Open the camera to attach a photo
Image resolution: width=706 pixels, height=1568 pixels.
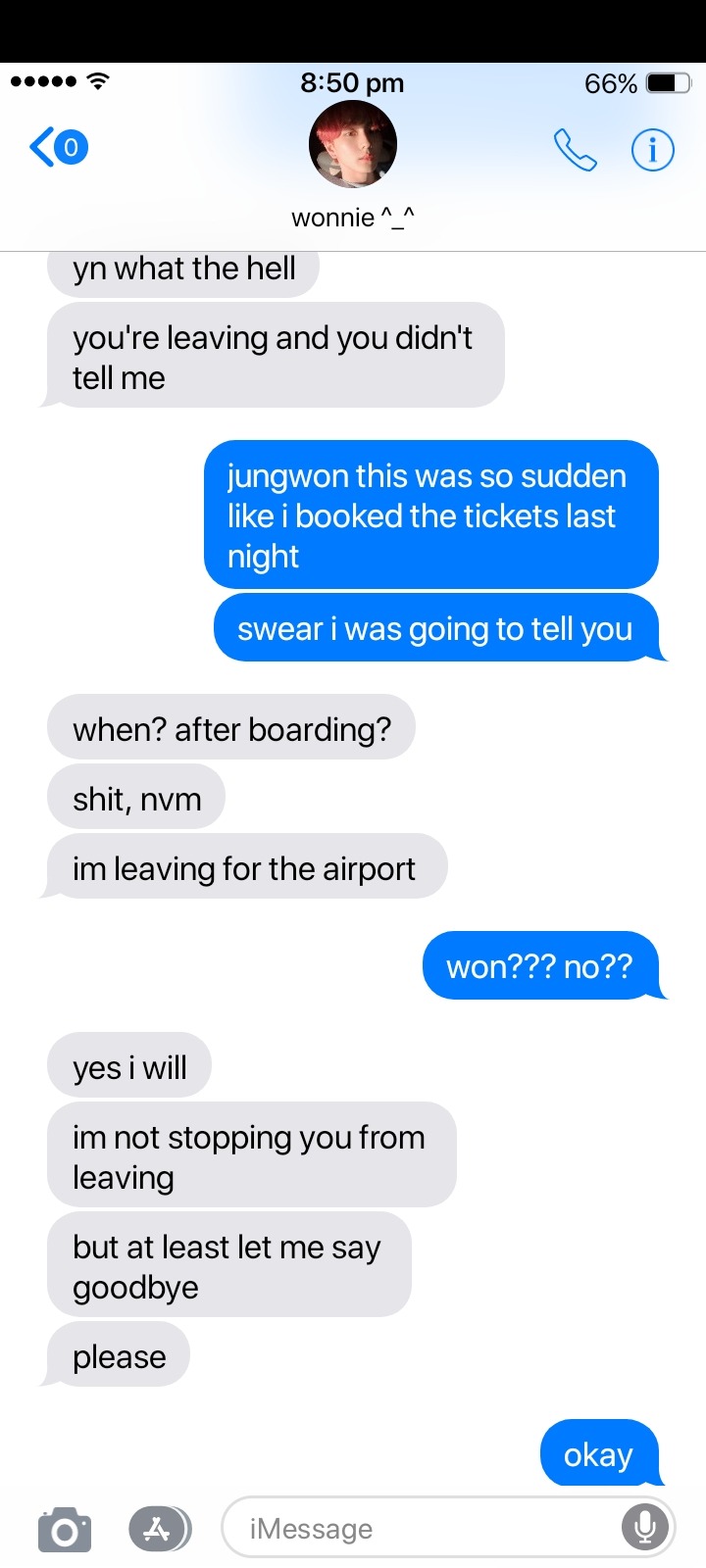pyautogui.click(x=65, y=1530)
